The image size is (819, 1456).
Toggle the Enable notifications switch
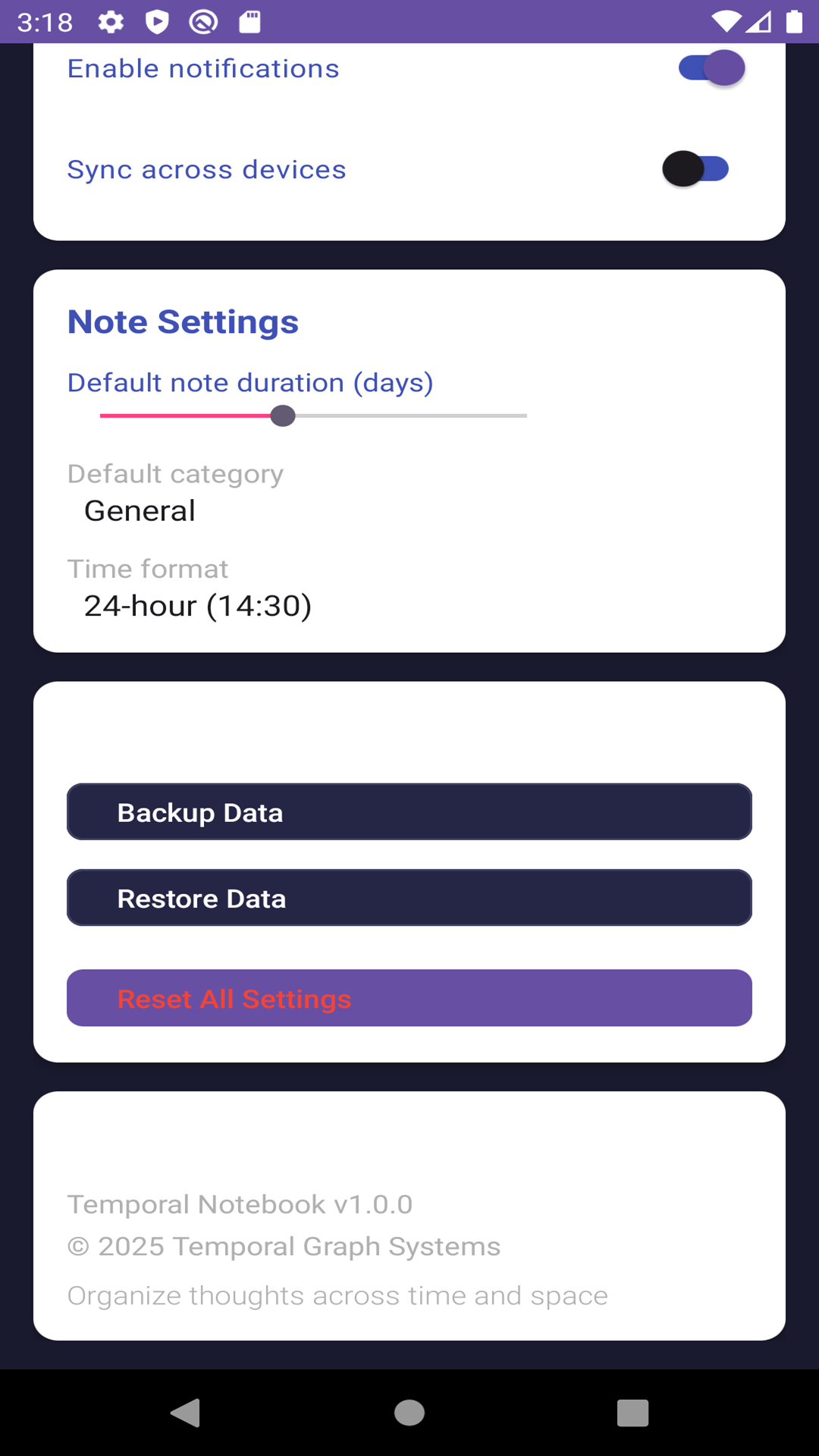point(711,68)
